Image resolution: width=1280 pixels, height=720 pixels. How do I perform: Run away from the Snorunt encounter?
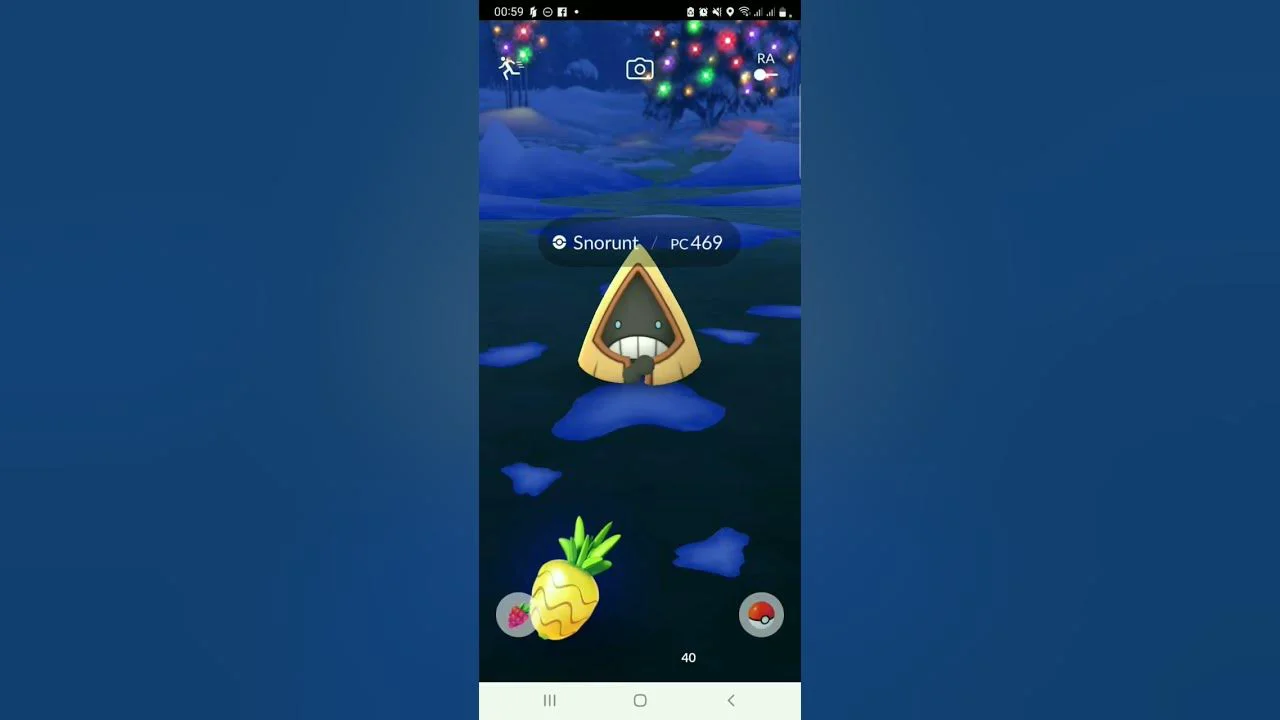click(510, 67)
